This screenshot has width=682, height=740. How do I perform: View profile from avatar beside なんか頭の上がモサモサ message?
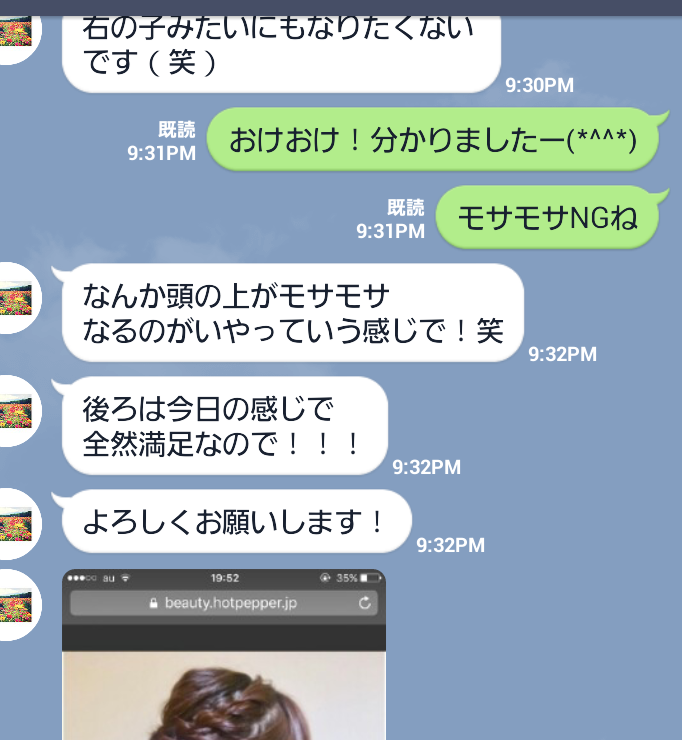point(17,298)
